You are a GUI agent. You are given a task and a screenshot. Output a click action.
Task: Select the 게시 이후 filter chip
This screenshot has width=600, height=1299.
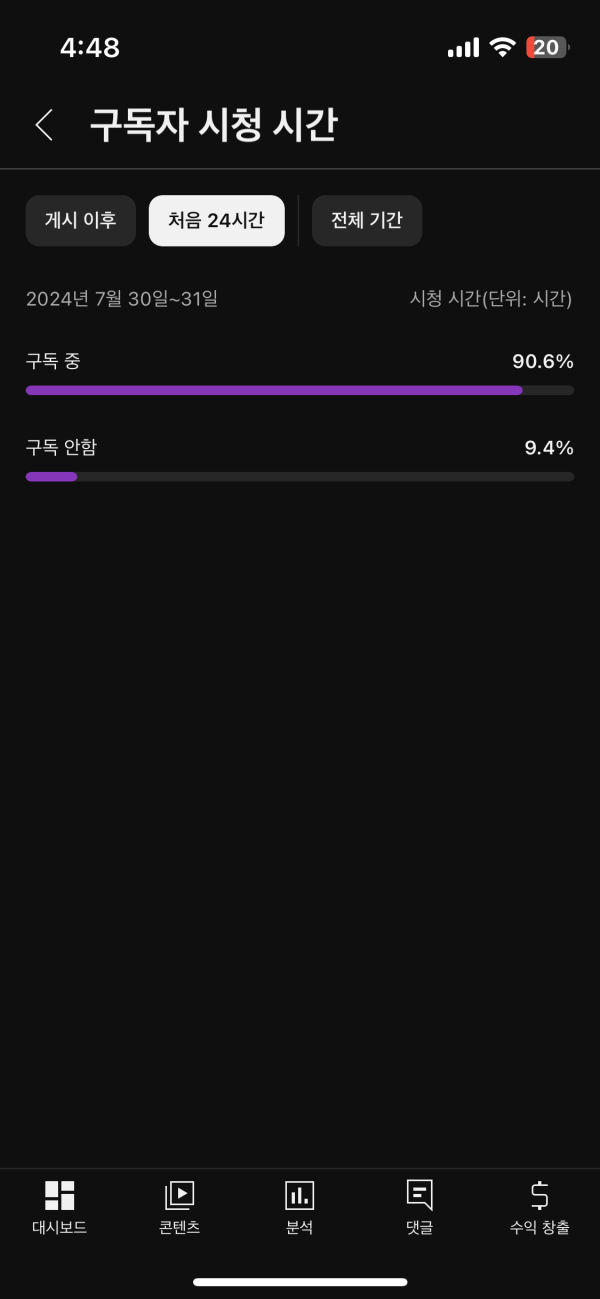click(x=80, y=221)
